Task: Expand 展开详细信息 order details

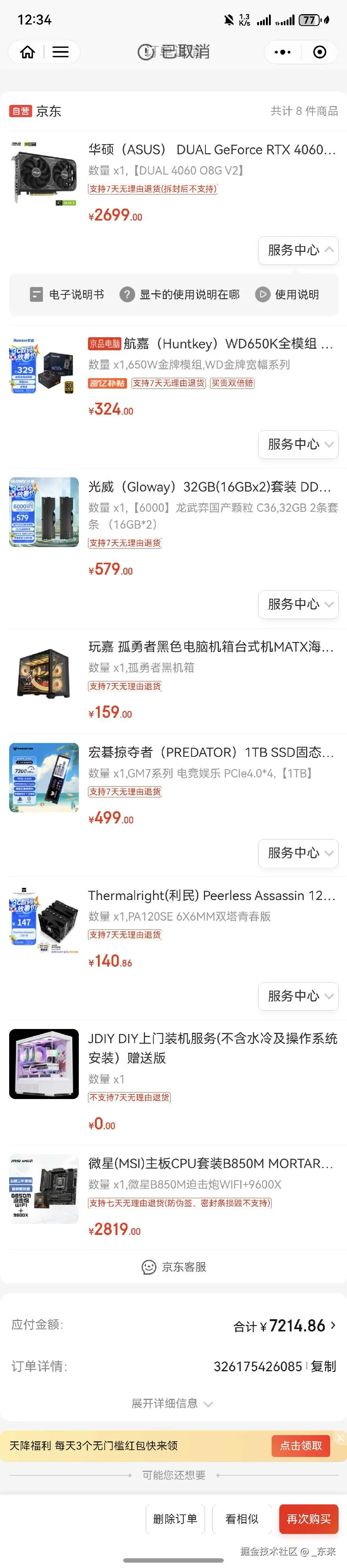Action: point(172,1403)
